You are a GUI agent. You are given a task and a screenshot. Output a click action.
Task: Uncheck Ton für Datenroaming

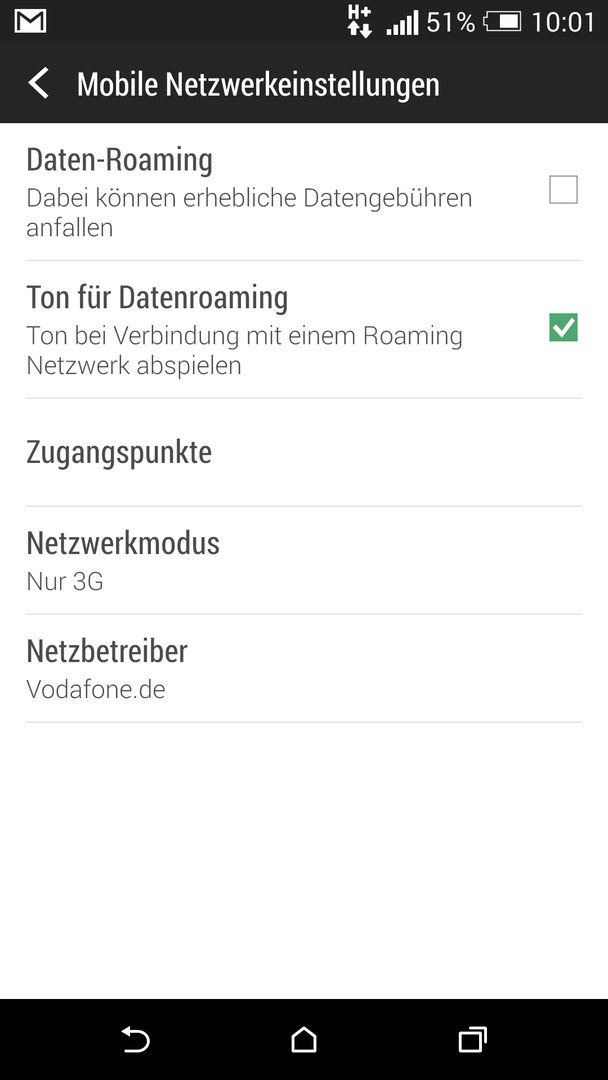click(x=563, y=327)
